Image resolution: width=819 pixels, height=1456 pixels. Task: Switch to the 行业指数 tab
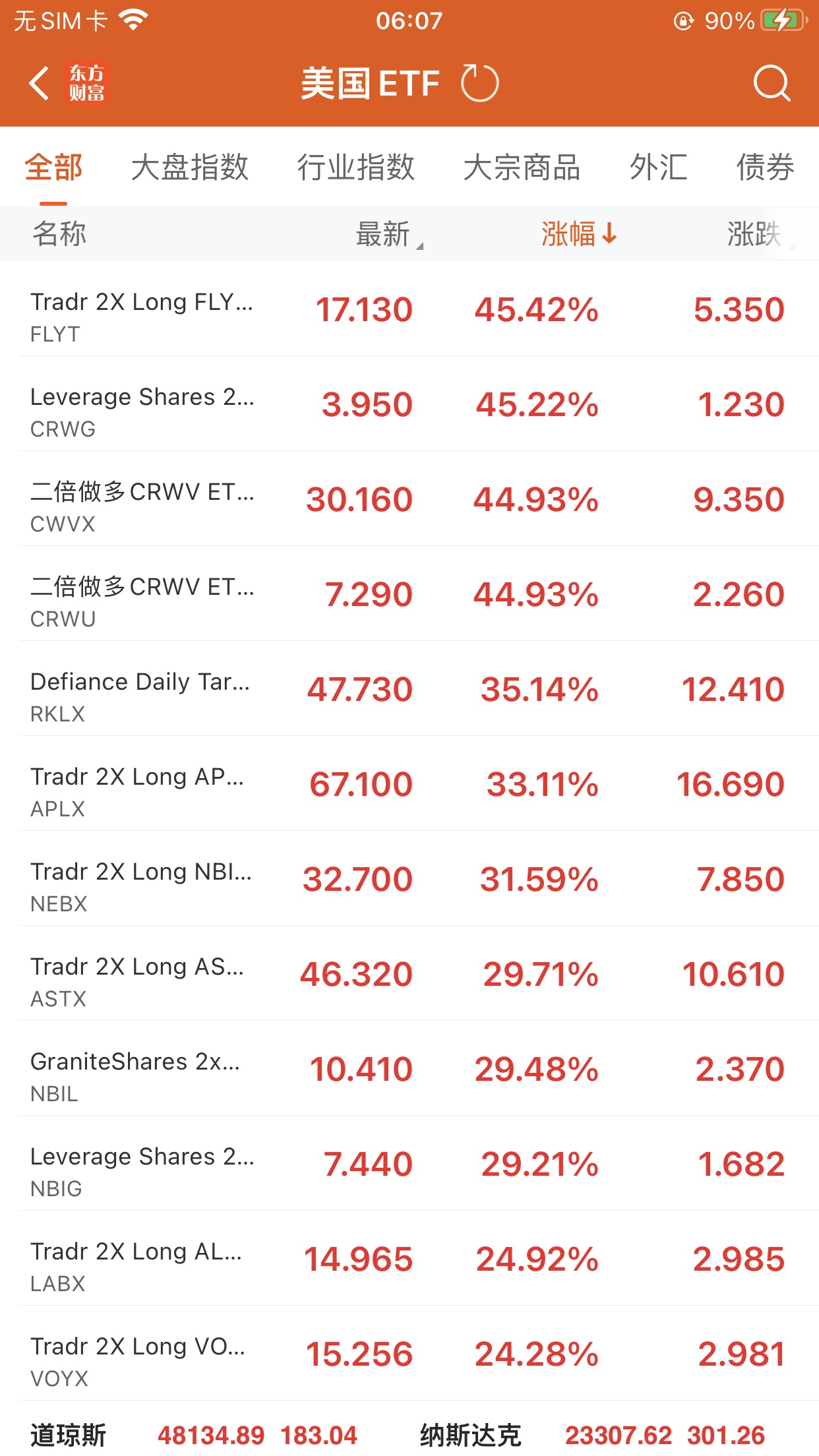[355, 167]
